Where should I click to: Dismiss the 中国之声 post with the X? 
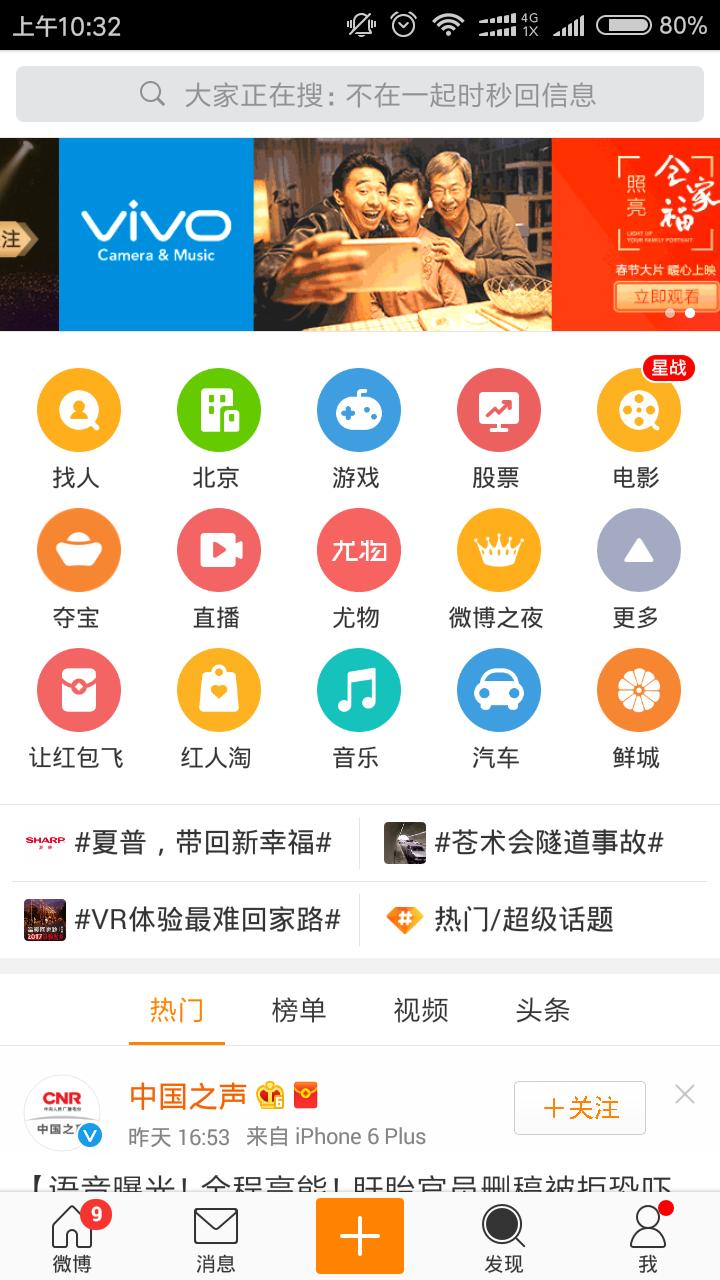pyautogui.click(x=684, y=1092)
